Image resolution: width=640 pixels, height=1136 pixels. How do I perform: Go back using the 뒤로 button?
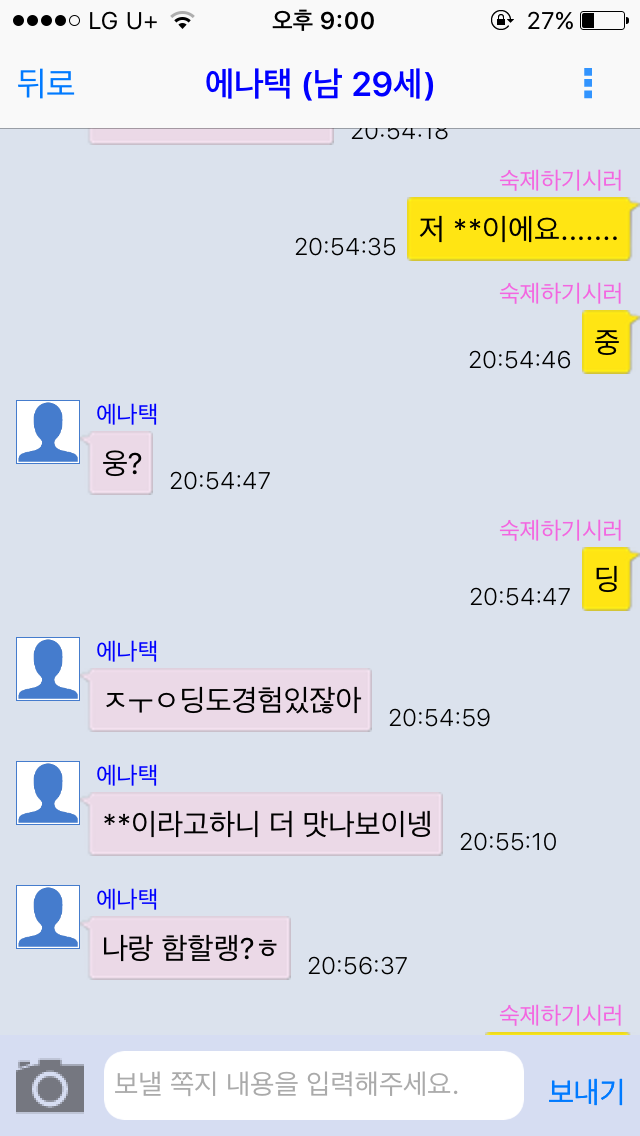click(x=46, y=84)
